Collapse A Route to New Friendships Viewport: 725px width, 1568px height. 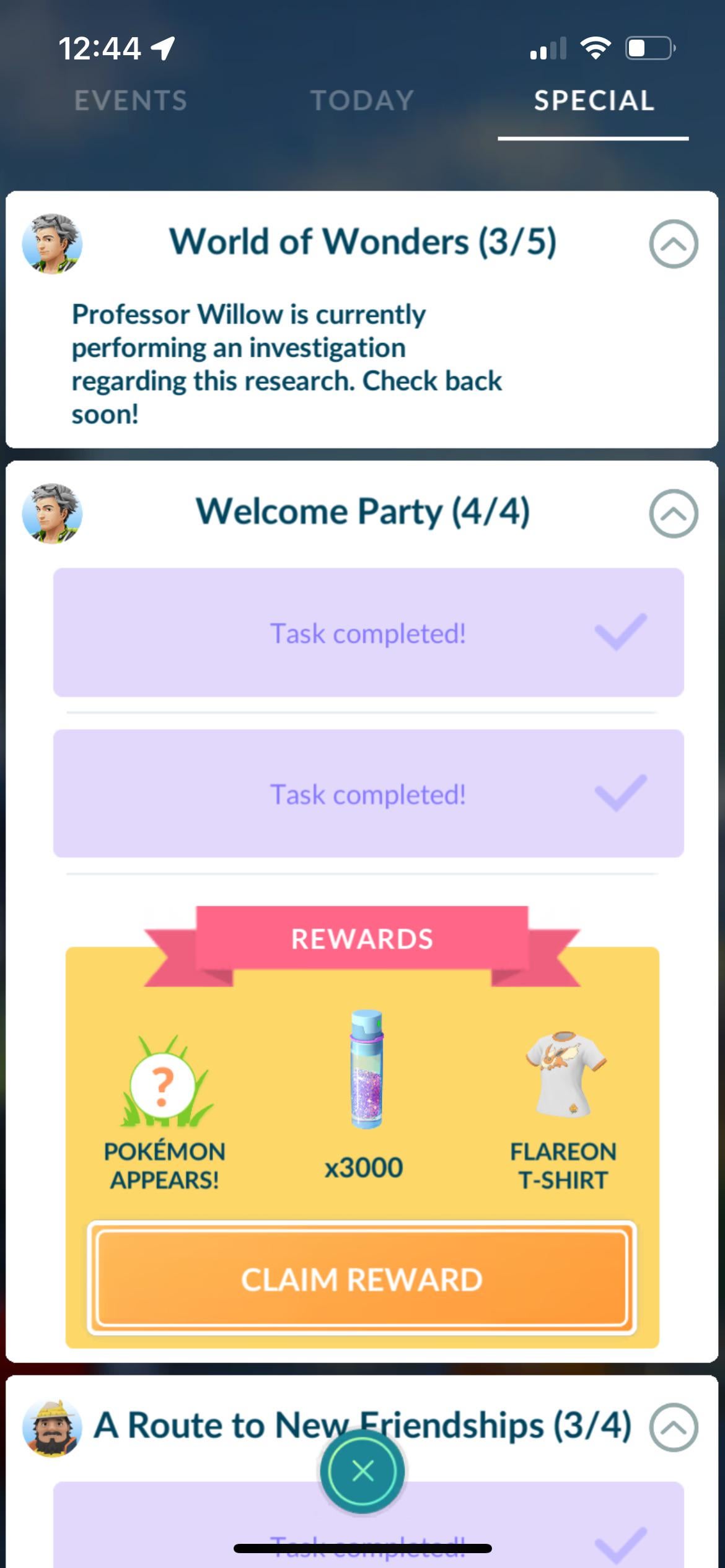coord(673,1427)
